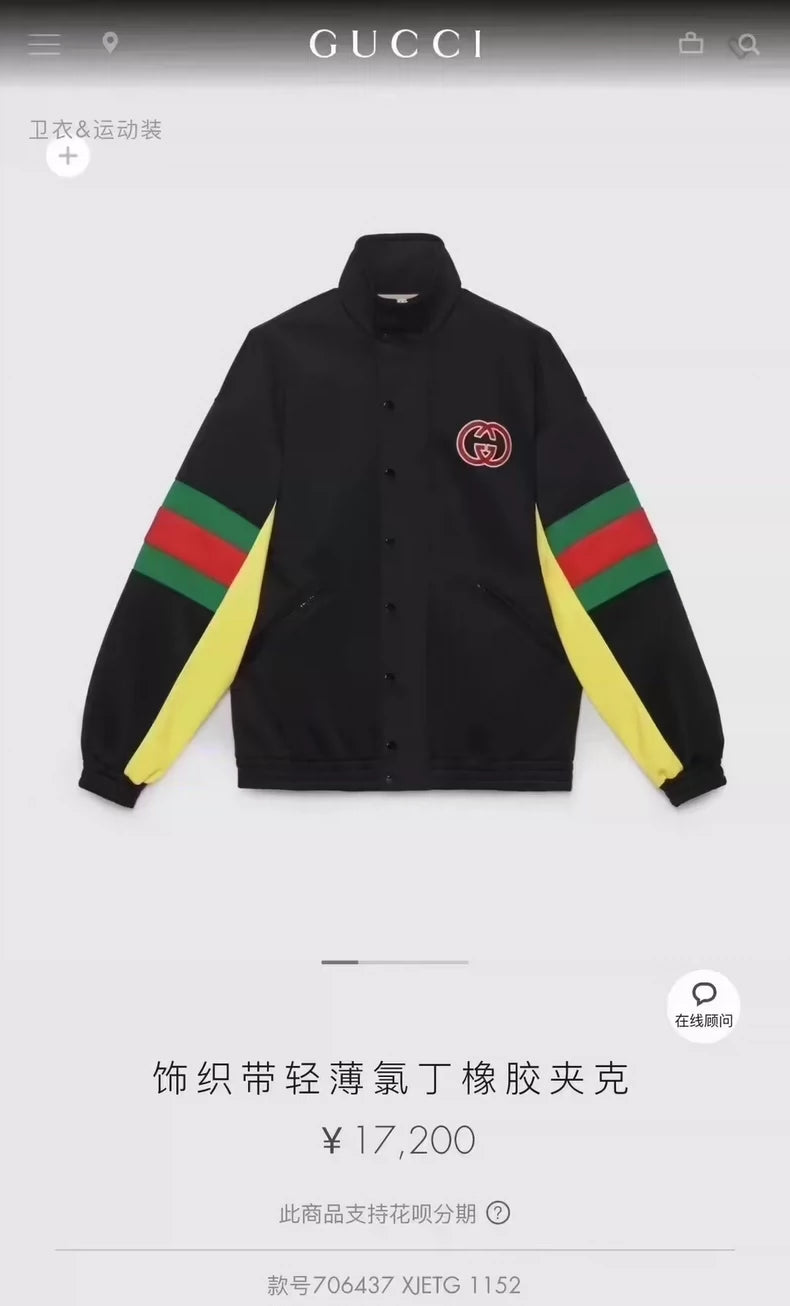790x1306 pixels.
Task: Click the price ¥17,200 text
Action: point(395,1141)
